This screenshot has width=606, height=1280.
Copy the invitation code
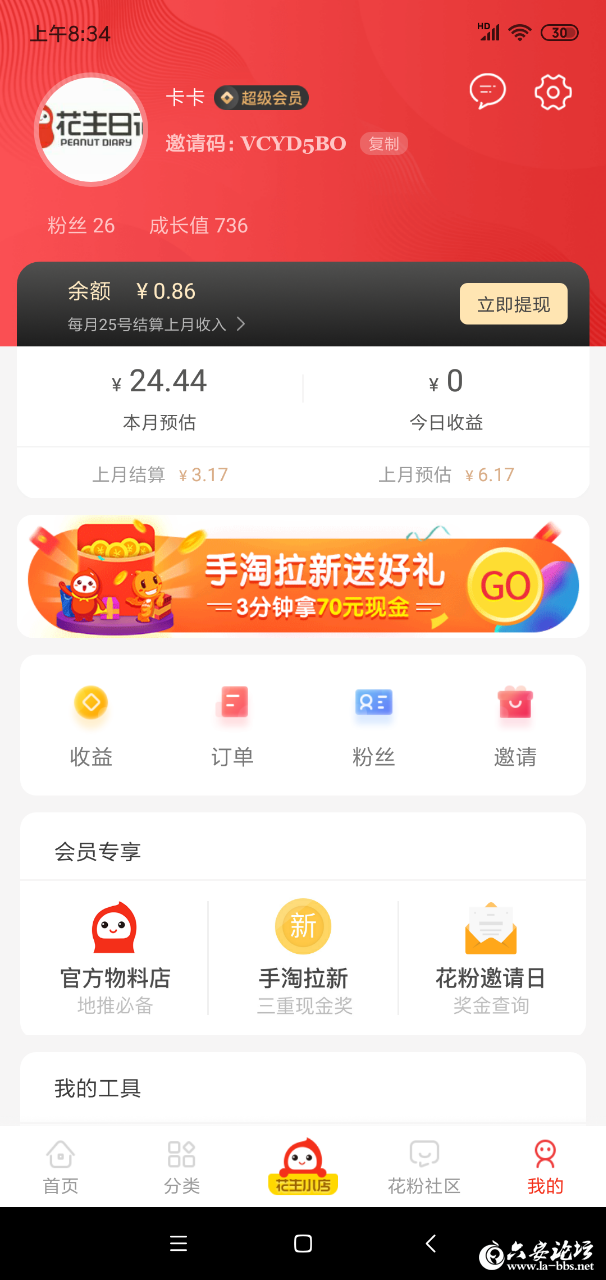coord(384,144)
